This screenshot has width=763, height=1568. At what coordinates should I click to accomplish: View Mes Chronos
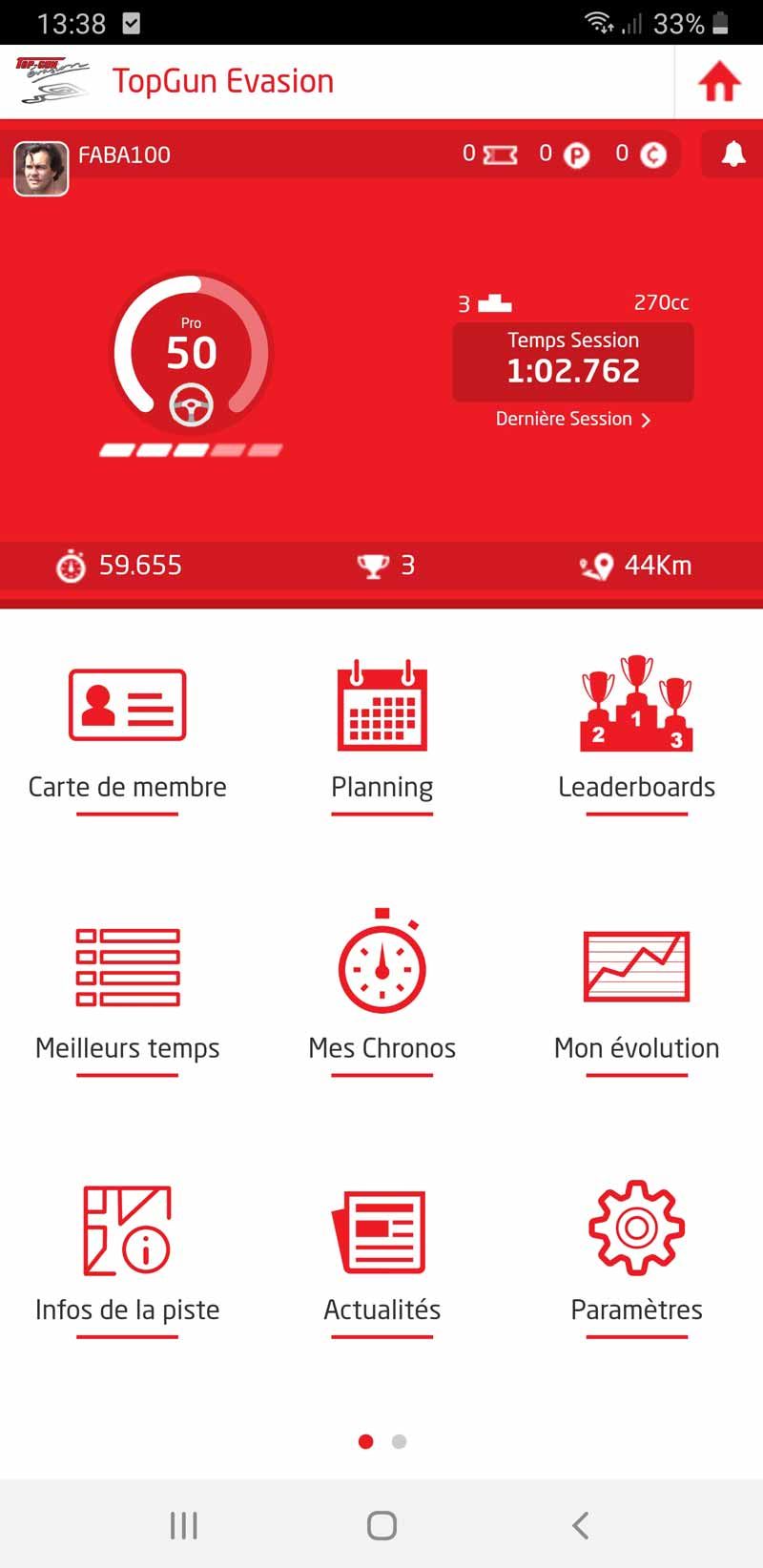381,997
